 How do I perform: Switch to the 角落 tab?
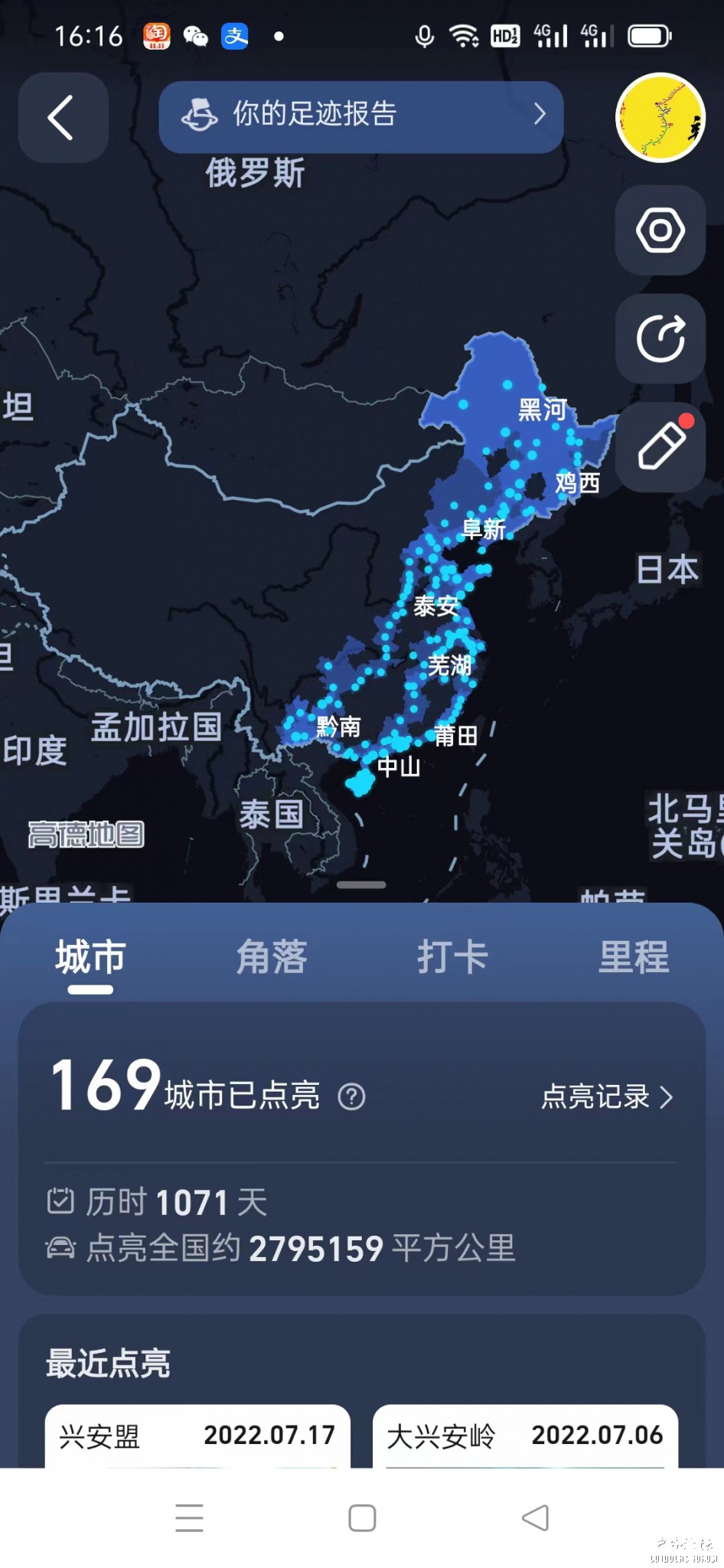pos(271,957)
